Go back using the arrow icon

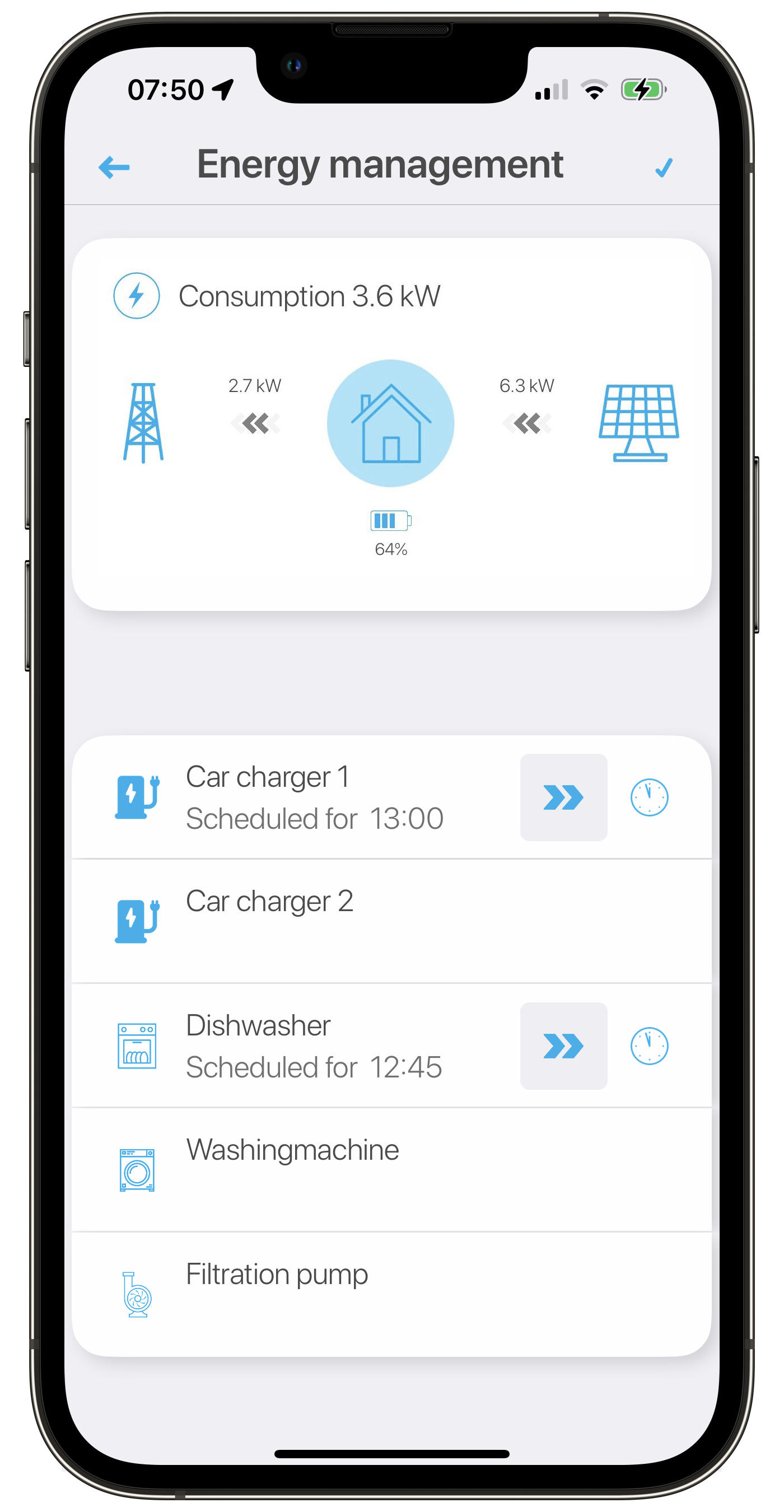click(x=114, y=167)
